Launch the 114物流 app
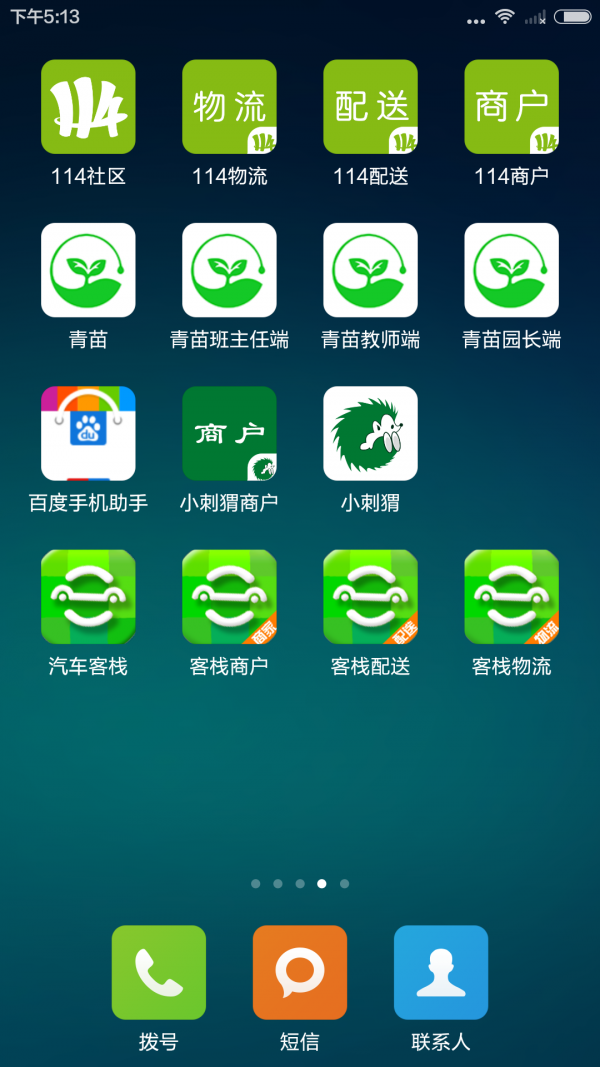The width and height of the screenshot is (600, 1067). [x=229, y=107]
